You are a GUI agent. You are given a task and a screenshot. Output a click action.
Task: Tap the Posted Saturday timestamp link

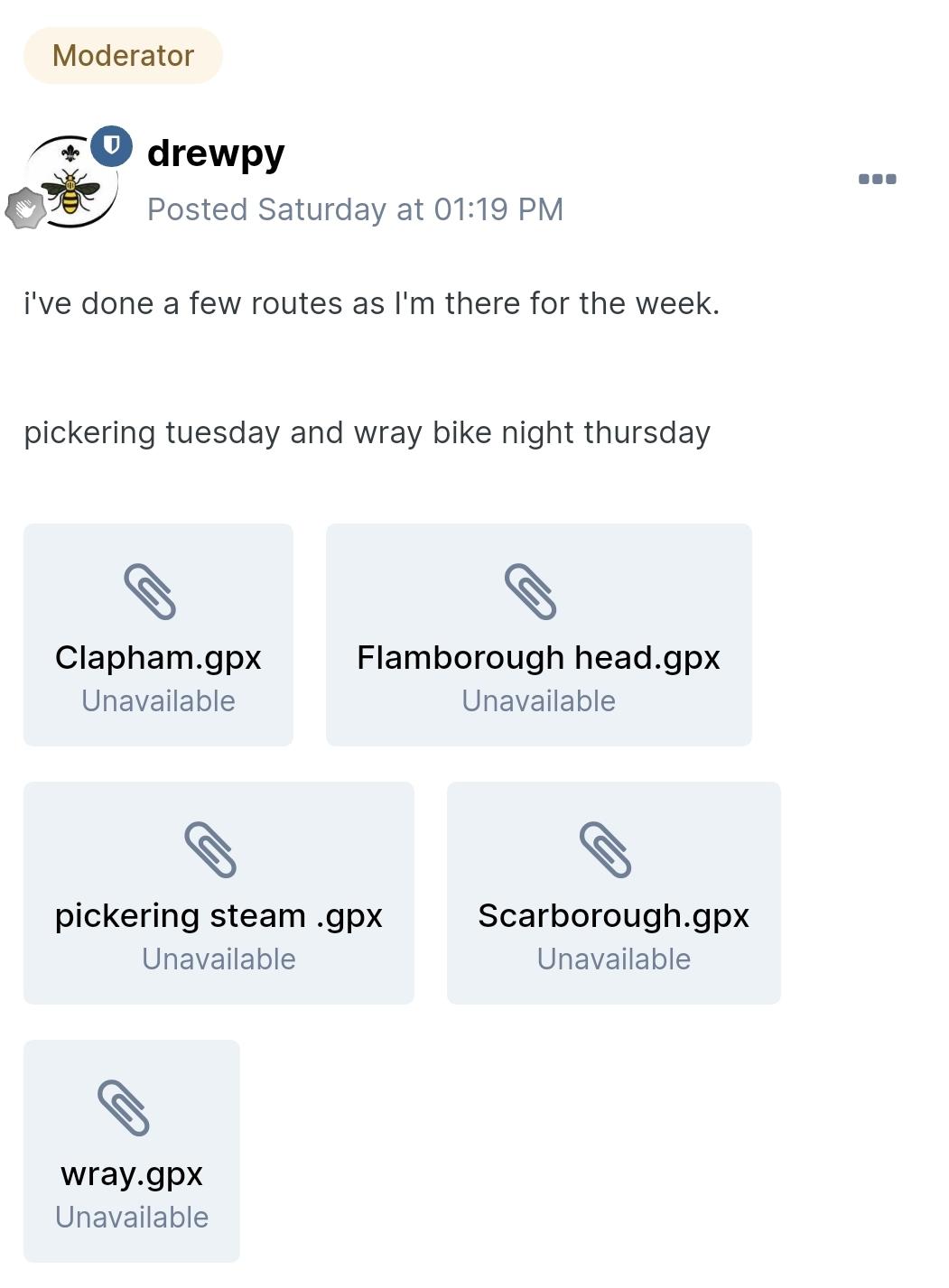355,209
